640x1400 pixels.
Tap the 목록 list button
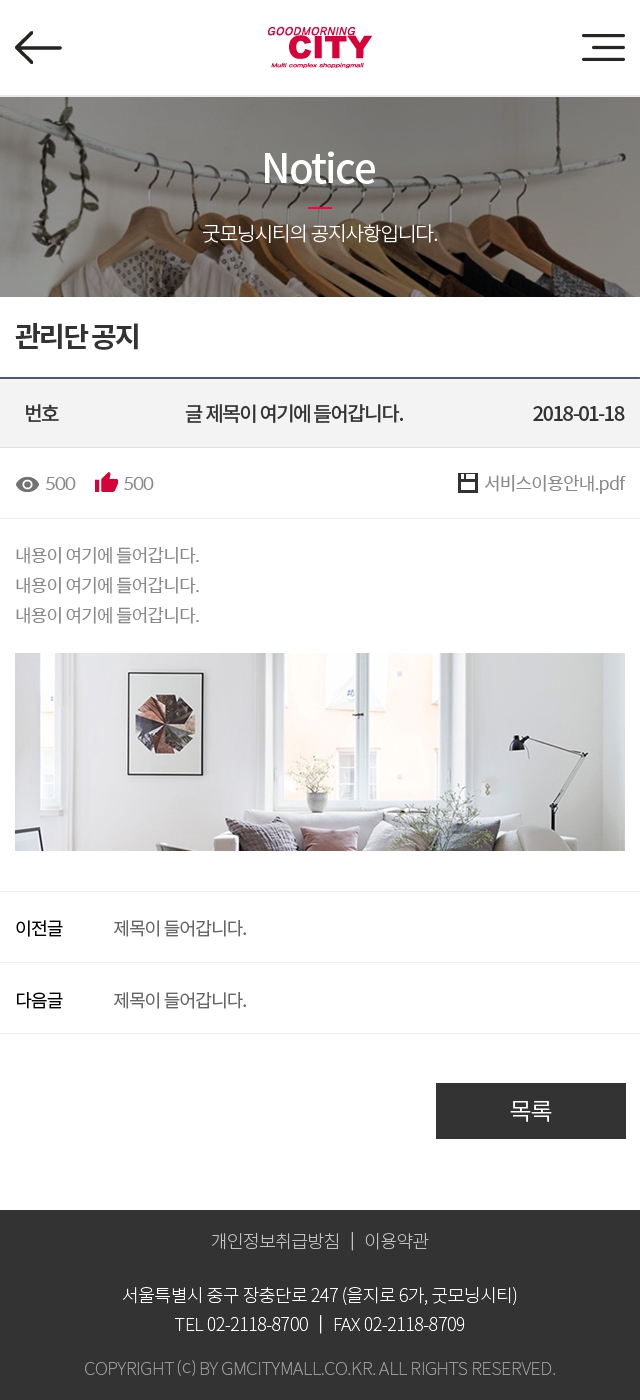(531, 1111)
